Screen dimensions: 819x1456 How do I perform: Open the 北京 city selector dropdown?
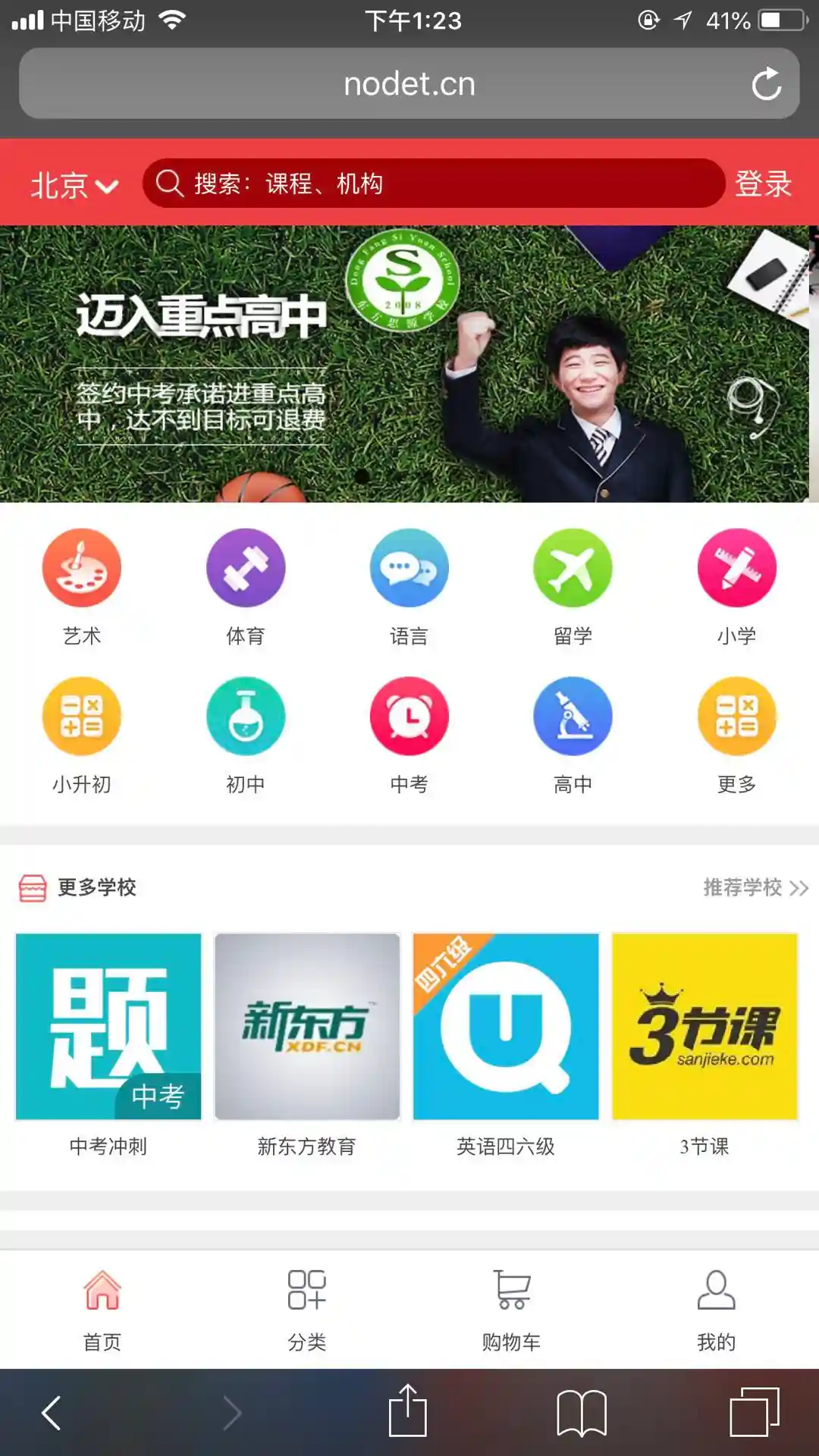point(74,184)
